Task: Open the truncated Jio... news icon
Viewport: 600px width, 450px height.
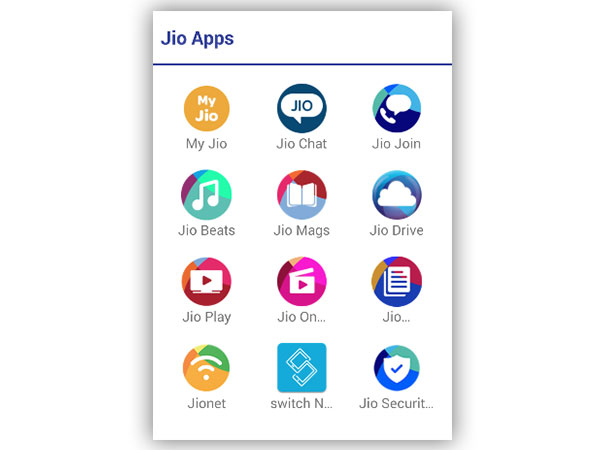Action: point(396,281)
